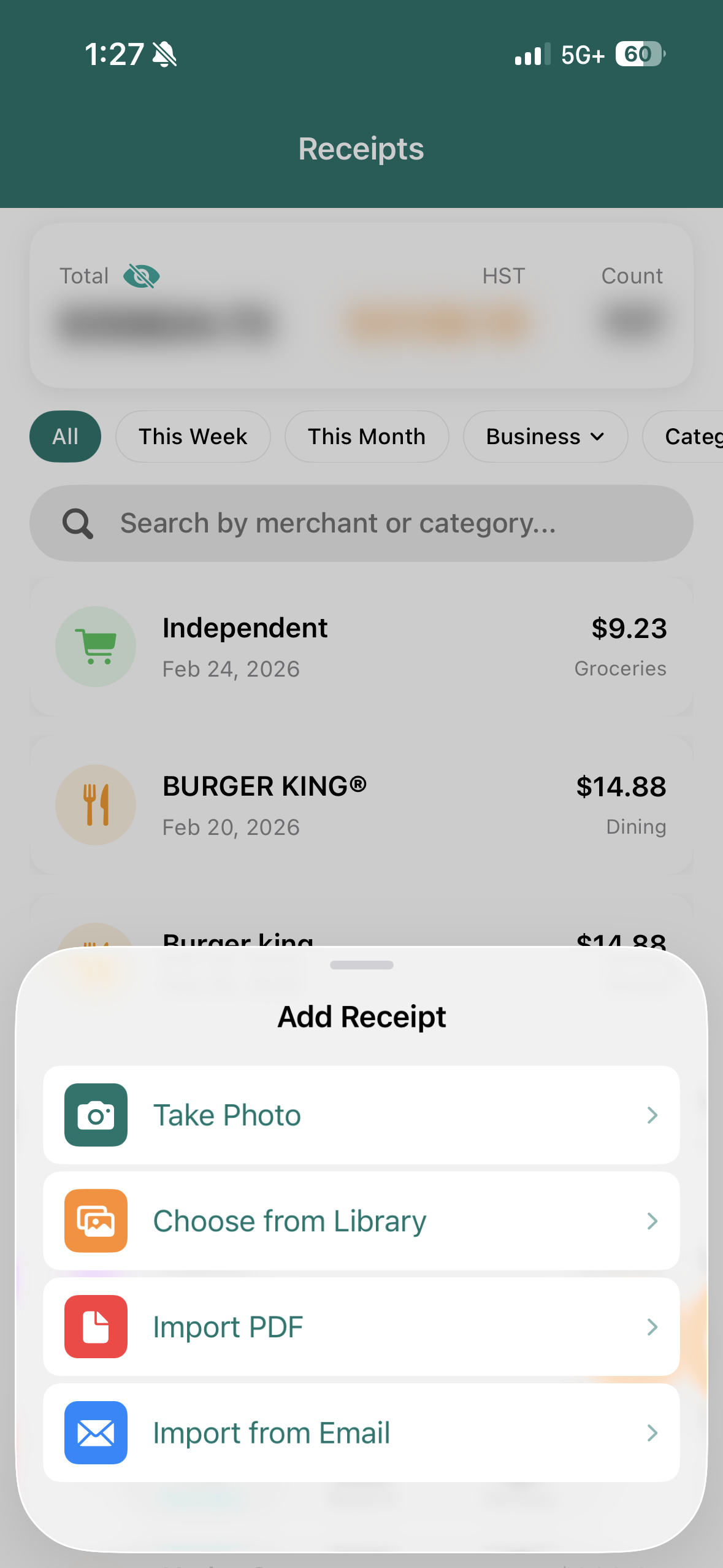The height and width of the screenshot is (1568, 723).
Task: Tap the camera icon for Take Photo
Action: pos(95,1115)
